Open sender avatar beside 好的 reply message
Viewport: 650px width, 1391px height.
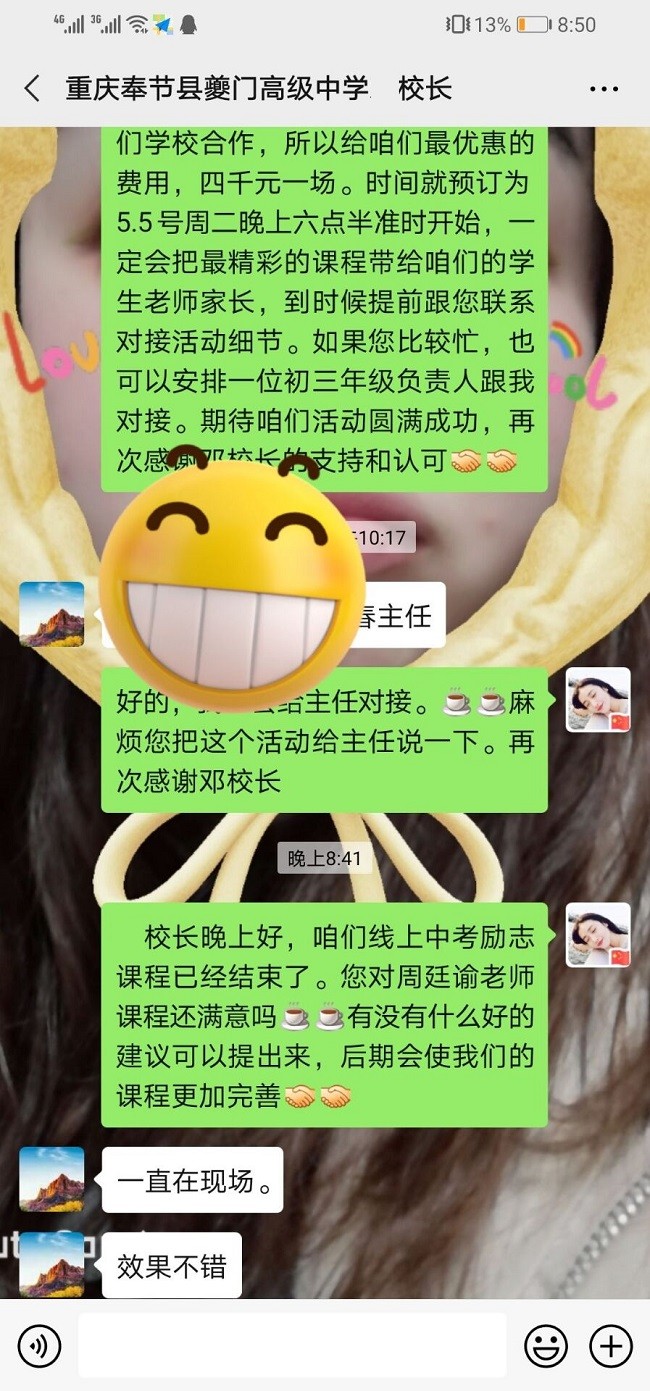(598, 700)
